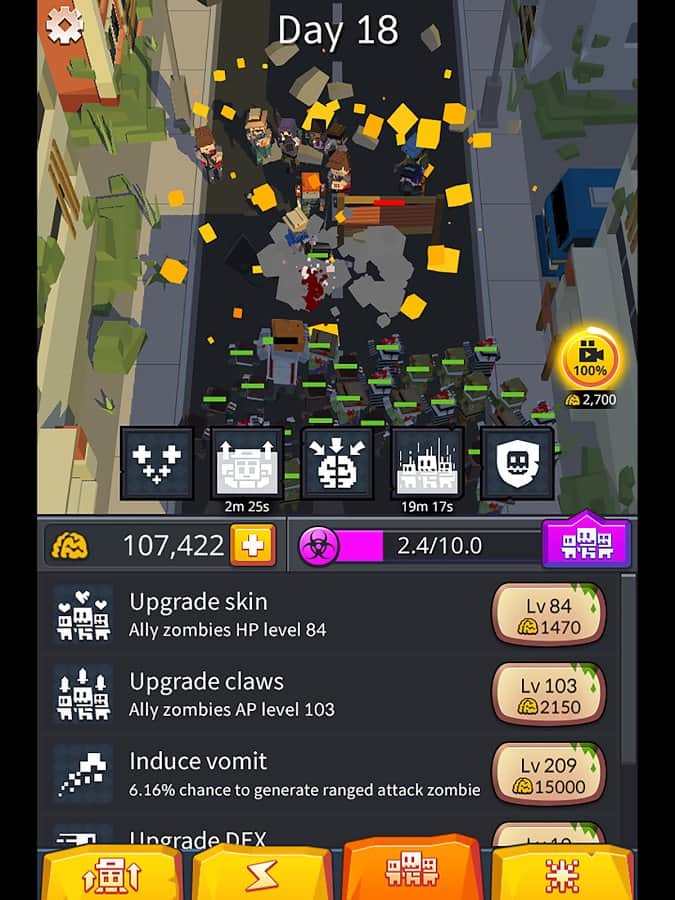This screenshot has height=900, width=675.
Task: Upgrade skin to next level for 1470
Action: point(548,616)
